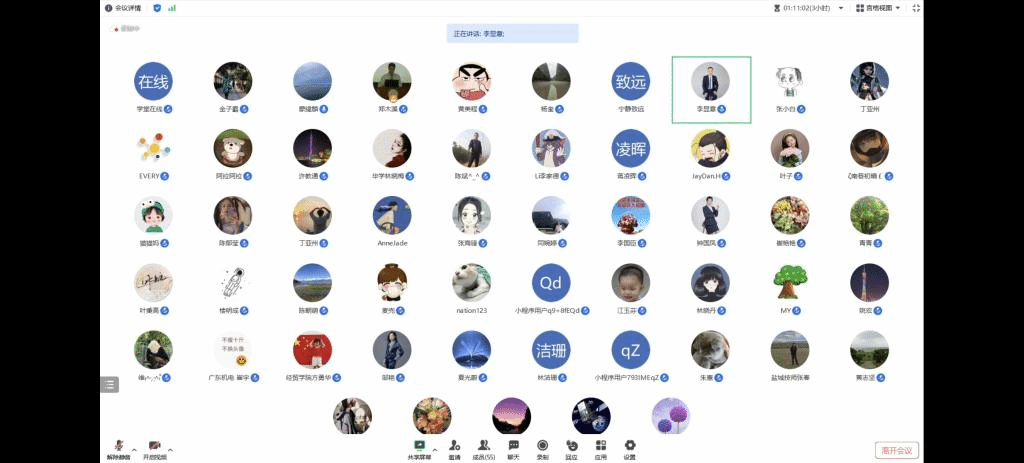This screenshot has width=1024, height=463.
Task: Leave the meeting (离开会议)
Action: 896,450
